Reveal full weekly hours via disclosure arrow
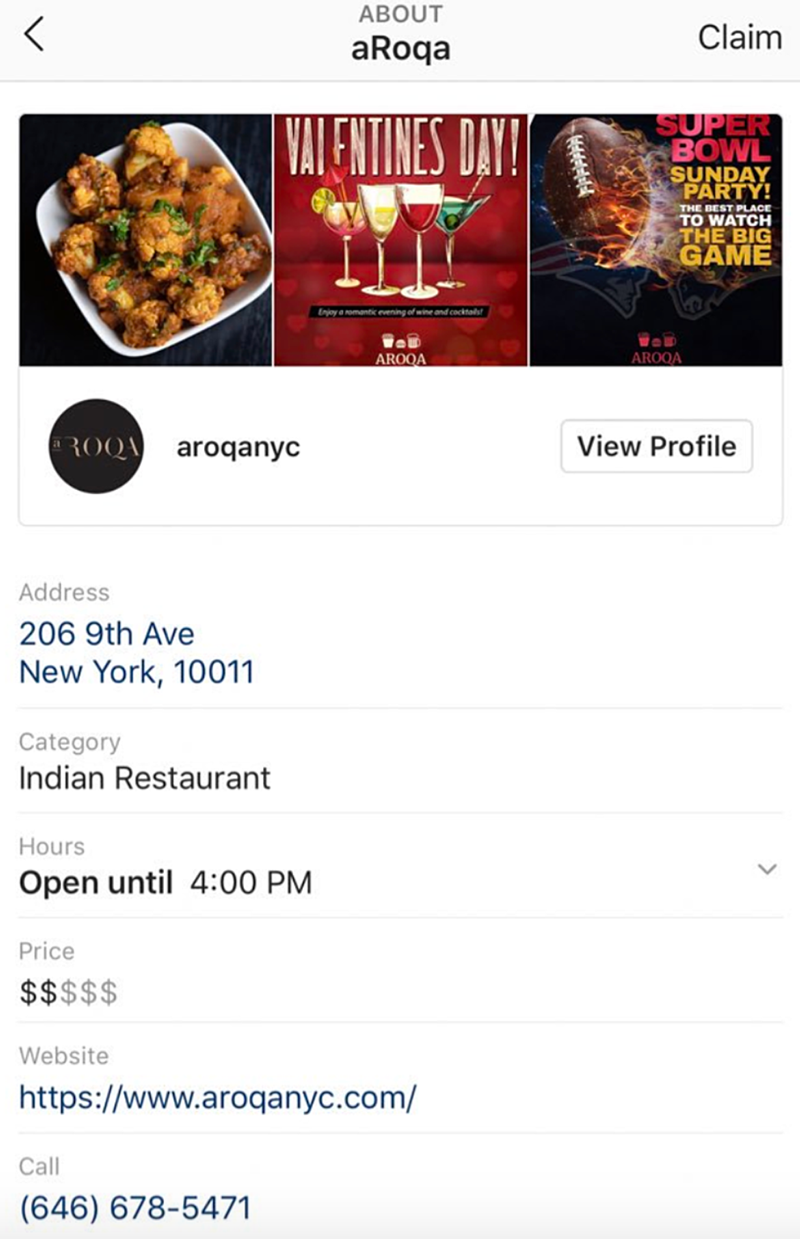 767,869
